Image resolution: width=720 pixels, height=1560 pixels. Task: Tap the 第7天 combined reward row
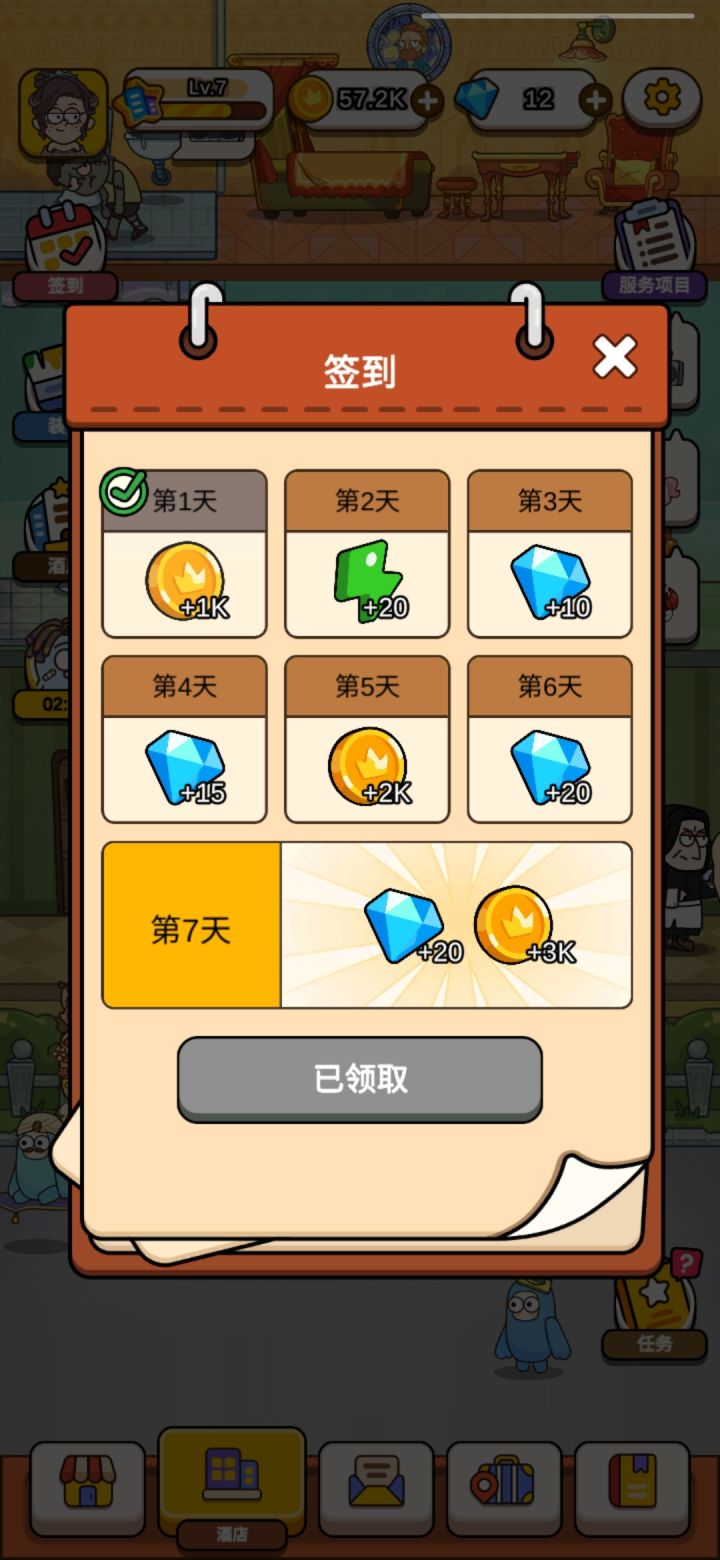tap(367, 922)
